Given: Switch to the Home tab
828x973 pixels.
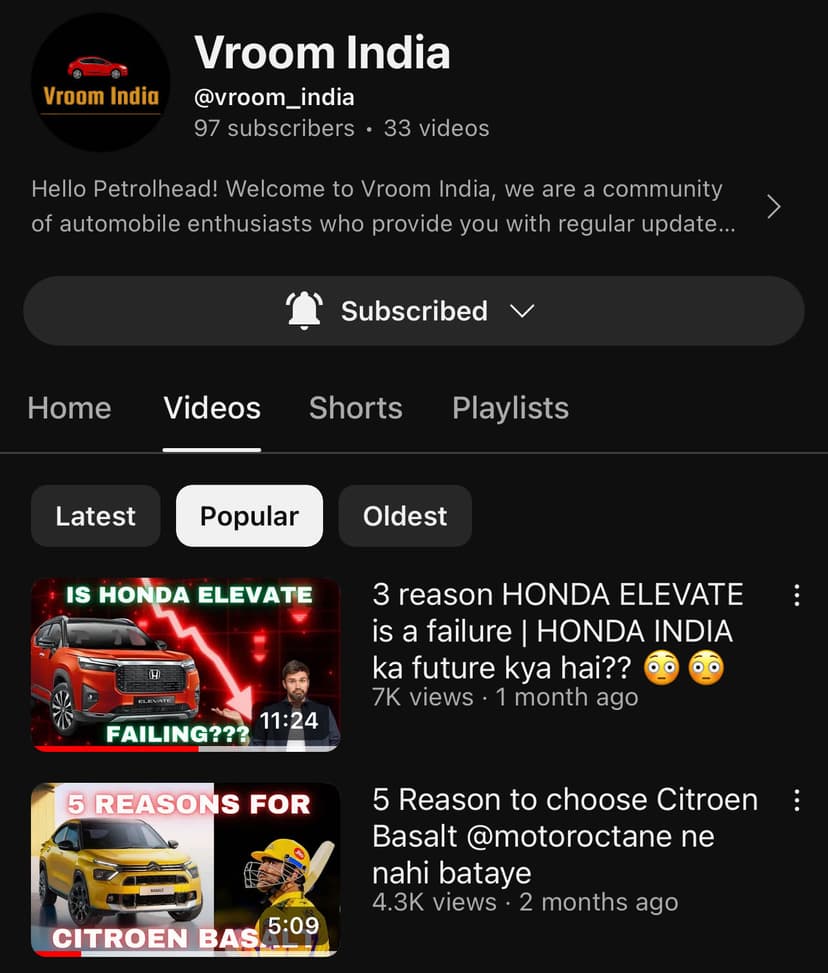Looking at the screenshot, I should [x=69, y=408].
